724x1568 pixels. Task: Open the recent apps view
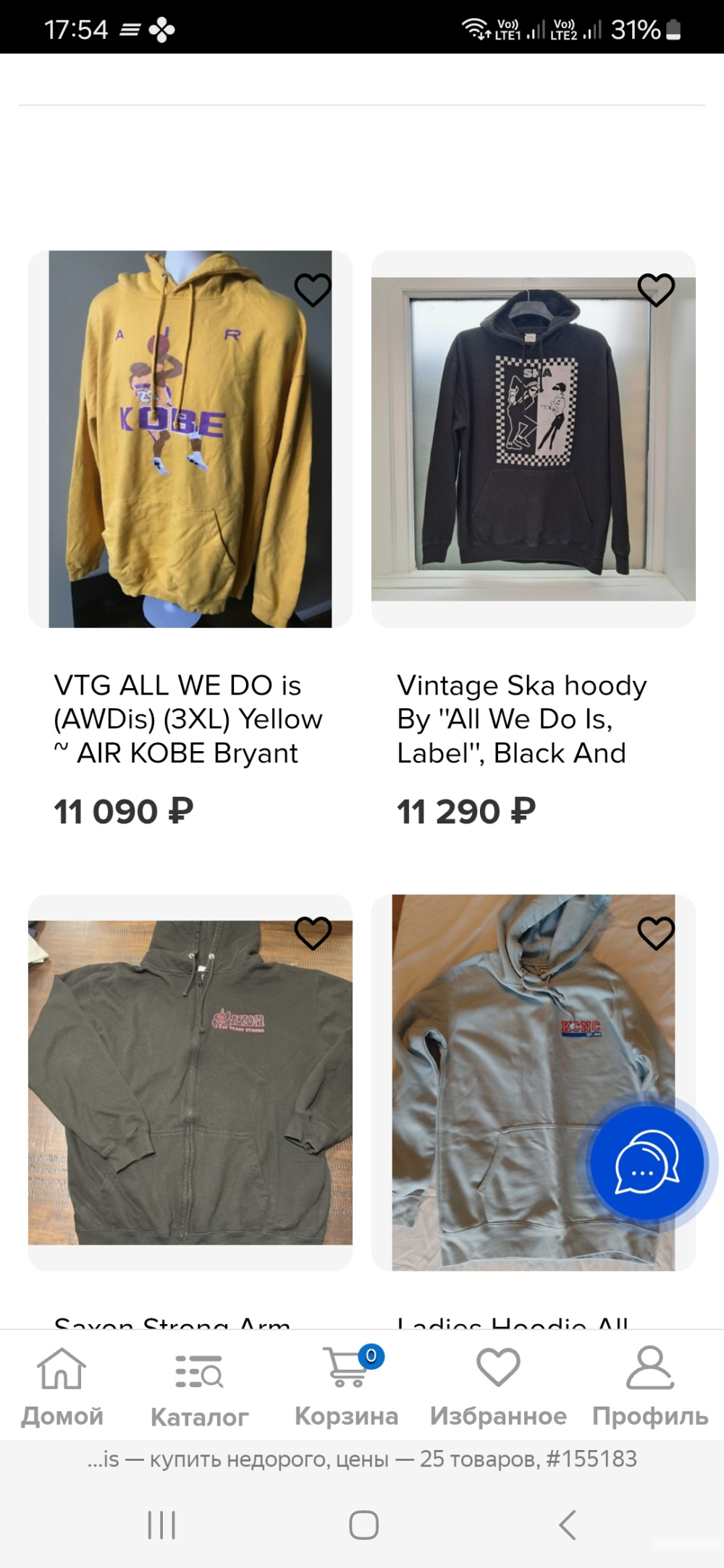[161, 1525]
